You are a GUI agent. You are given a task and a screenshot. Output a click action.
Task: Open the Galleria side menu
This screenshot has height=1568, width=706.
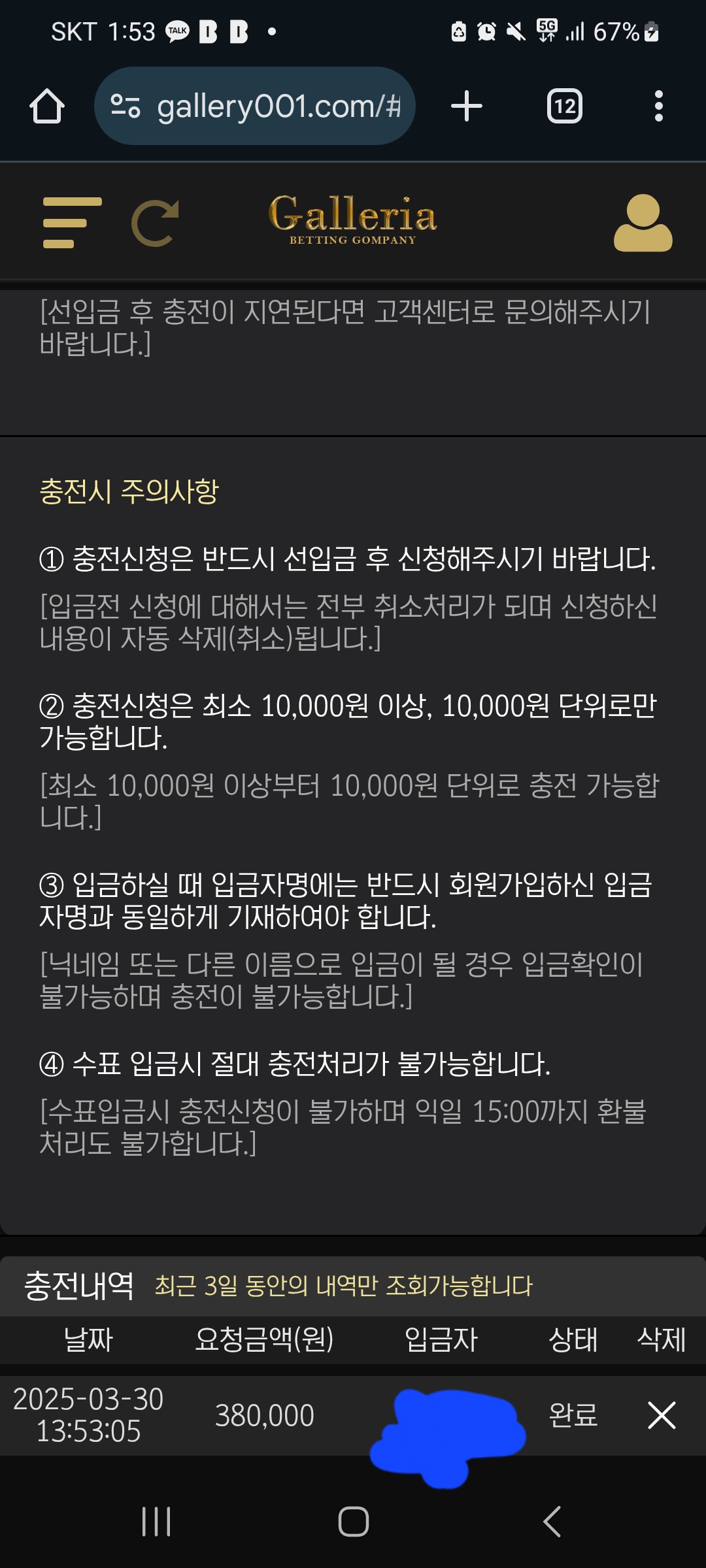pyautogui.click(x=72, y=222)
